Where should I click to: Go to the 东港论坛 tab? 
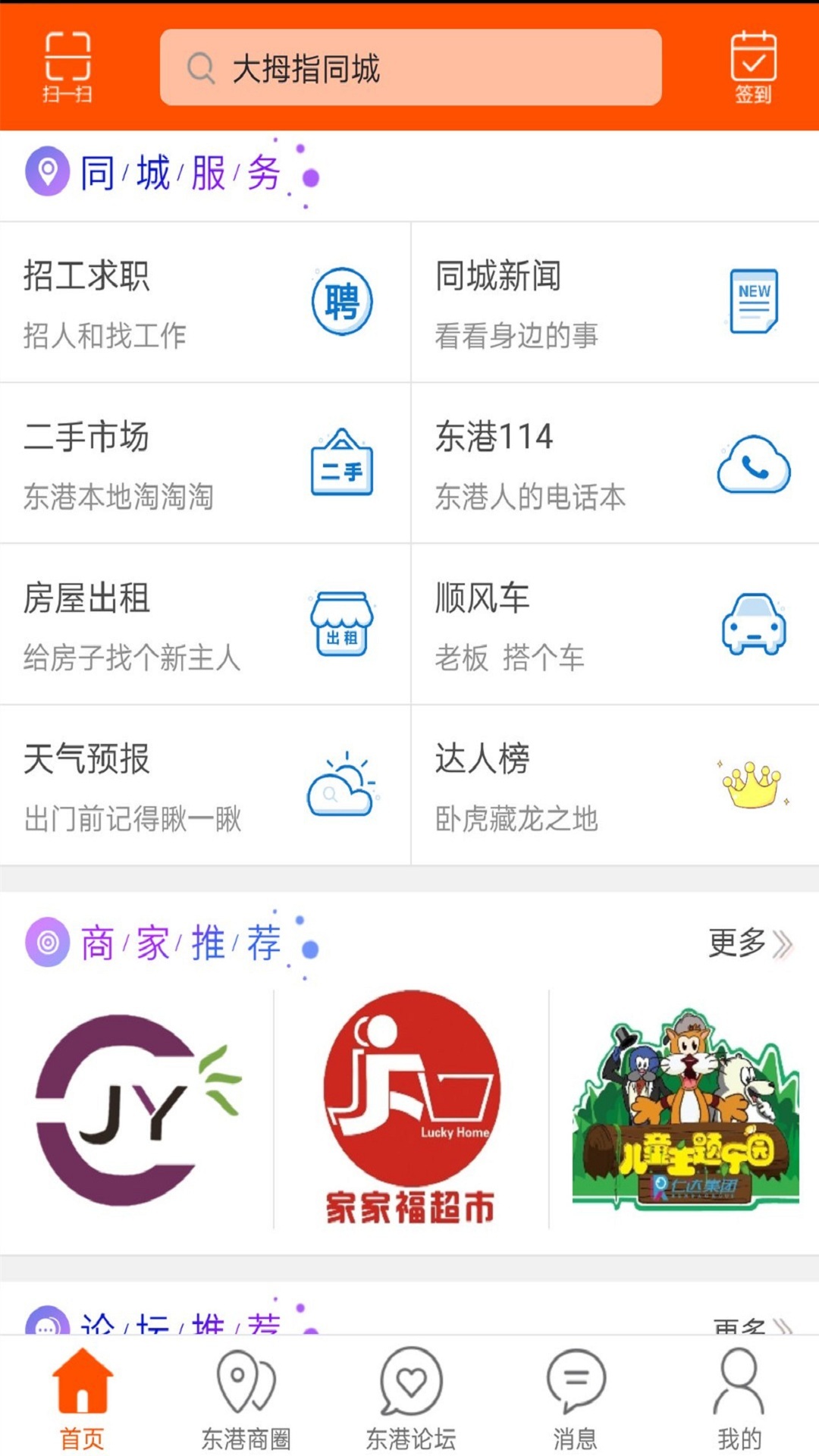tap(410, 1399)
